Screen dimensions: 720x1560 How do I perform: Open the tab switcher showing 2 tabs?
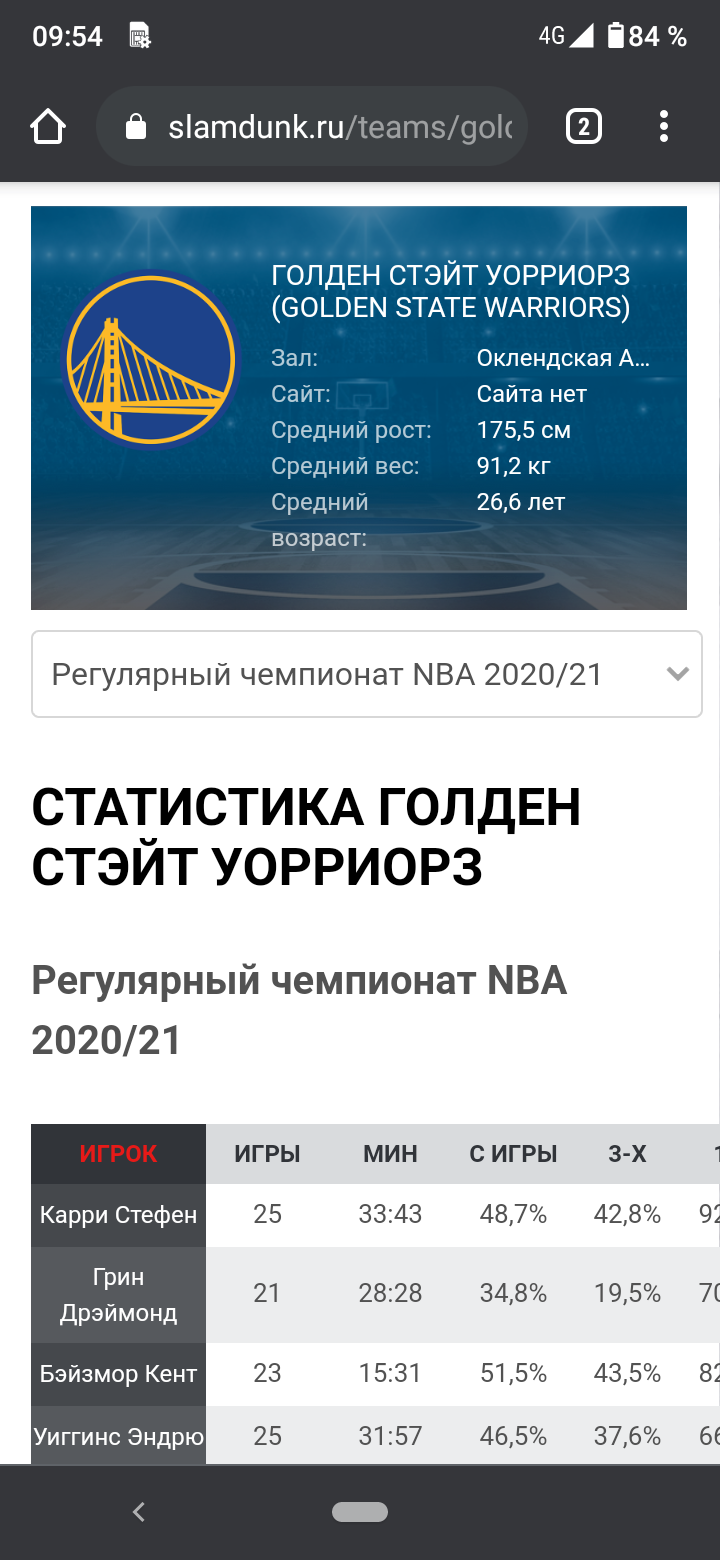click(584, 127)
